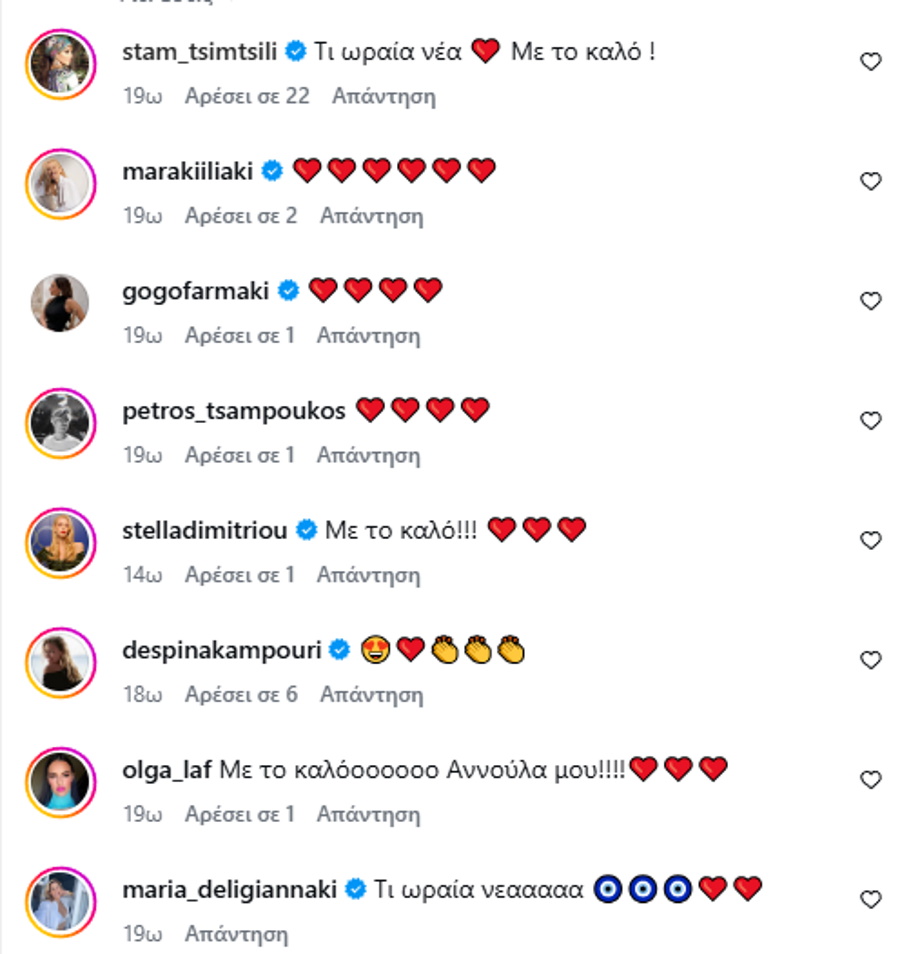Like the comment by stam_tsimtsili
Image resolution: width=900 pixels, height=954 pixels.
point(871,62)
